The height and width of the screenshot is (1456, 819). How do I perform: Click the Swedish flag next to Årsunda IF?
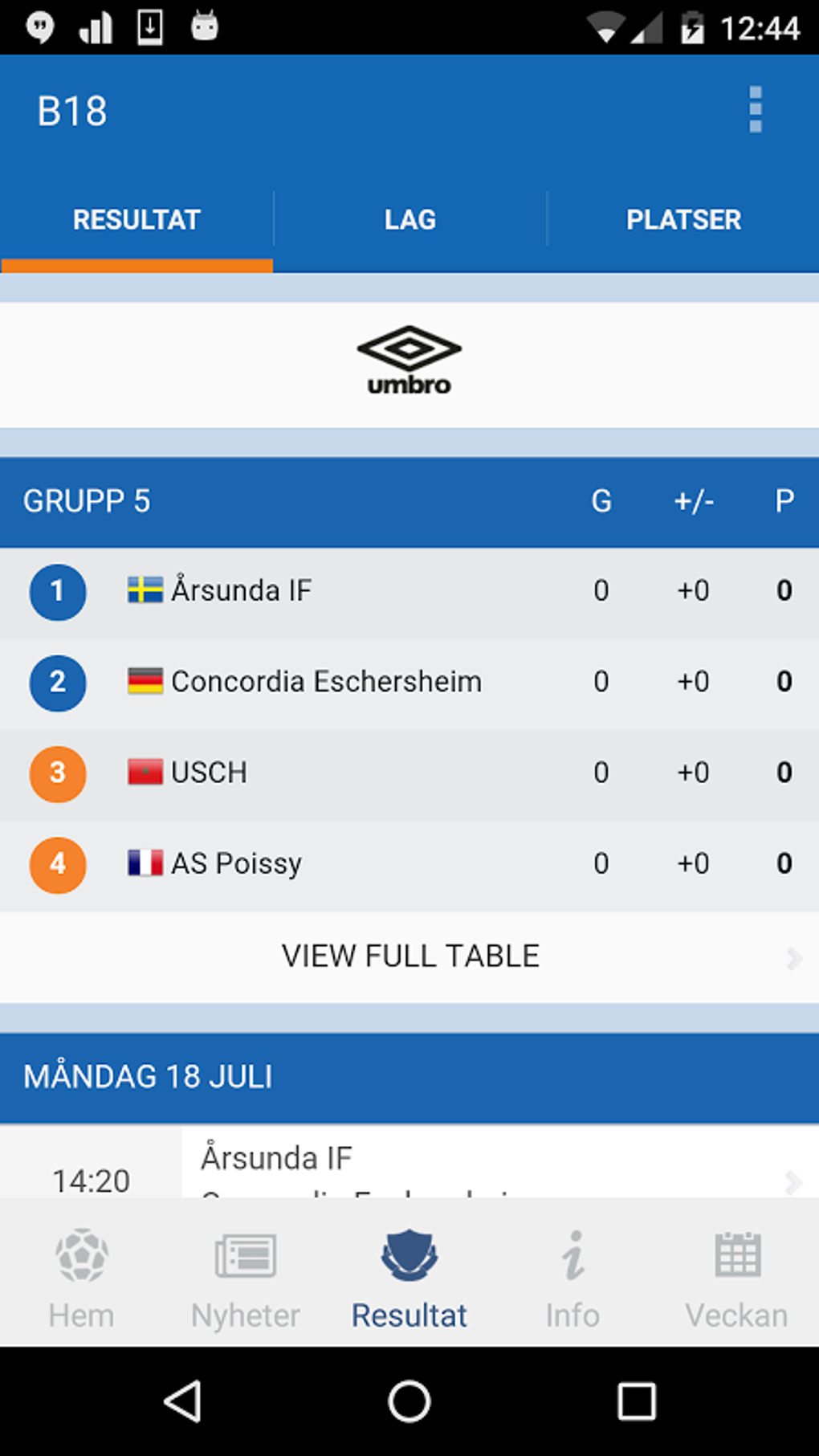coord(144,589)
